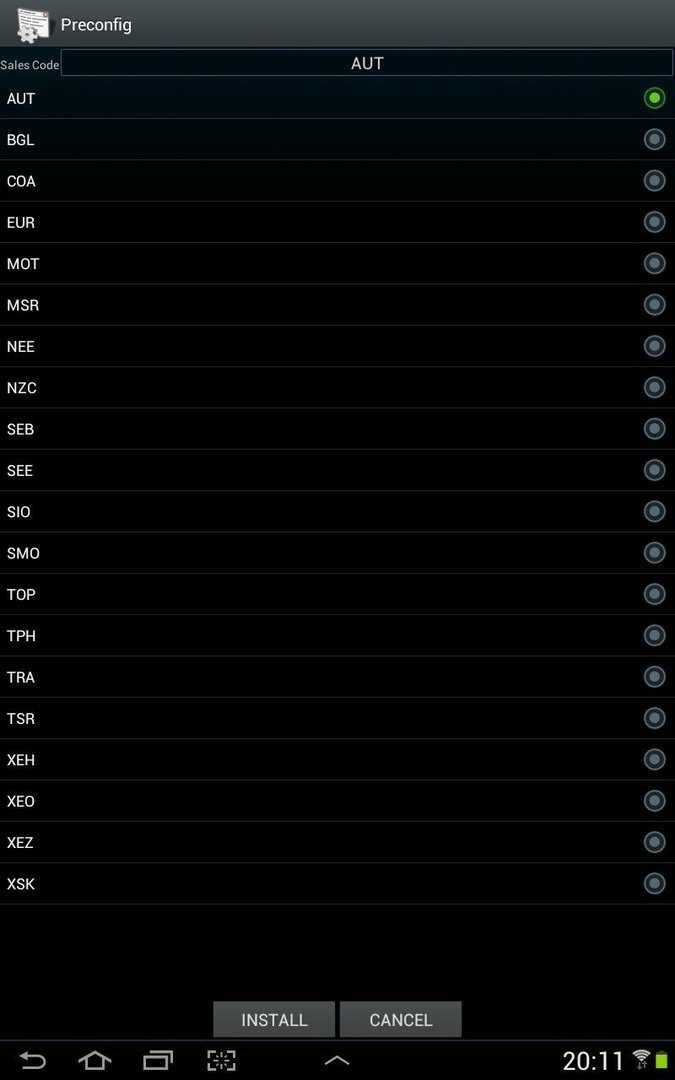The height and width of the screenshot is (1080, 675).
Task: Select the XEH option
Action: pos(338,760)
